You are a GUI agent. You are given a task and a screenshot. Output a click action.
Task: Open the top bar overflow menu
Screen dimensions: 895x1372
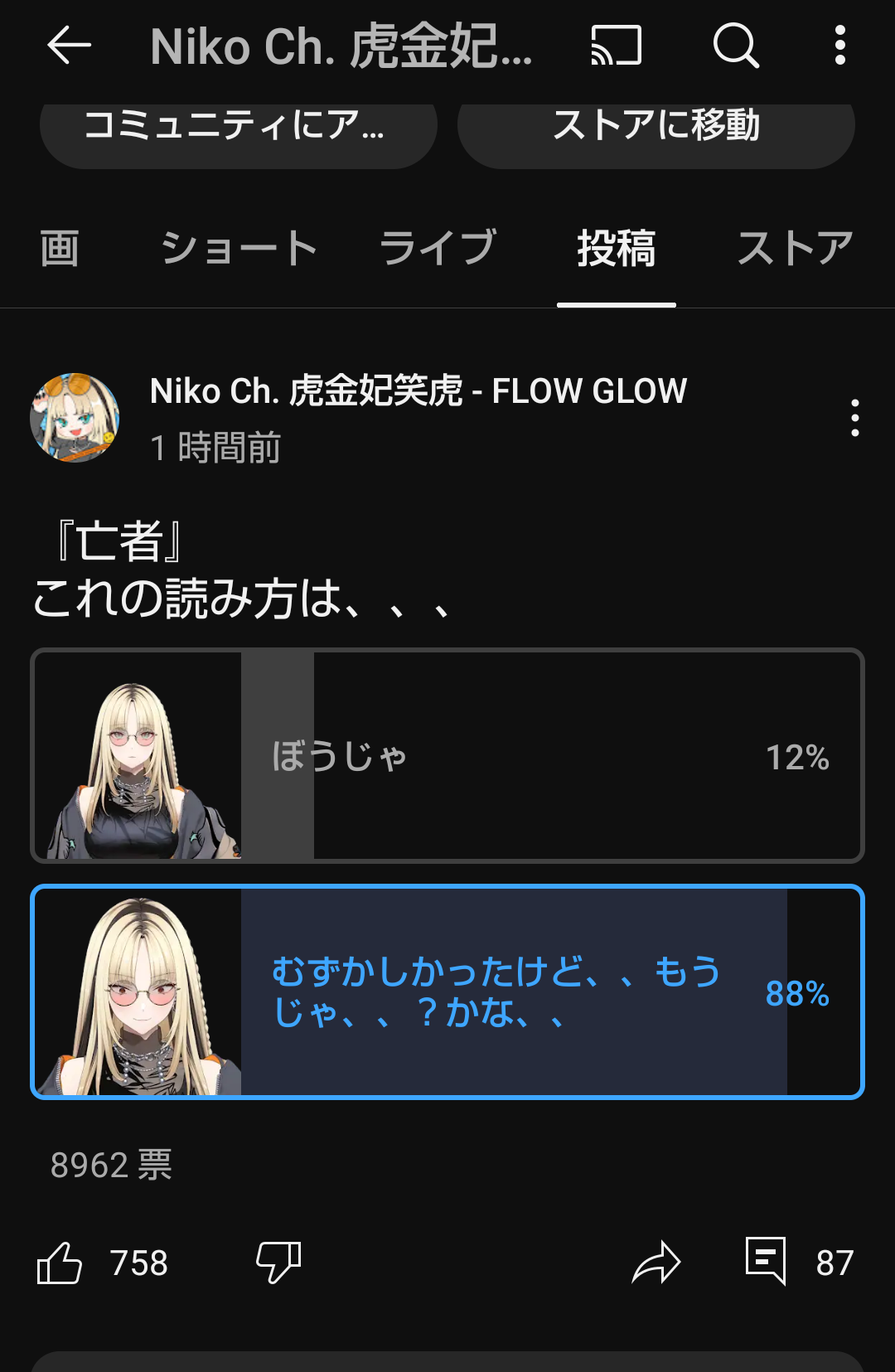coord(839,45)
